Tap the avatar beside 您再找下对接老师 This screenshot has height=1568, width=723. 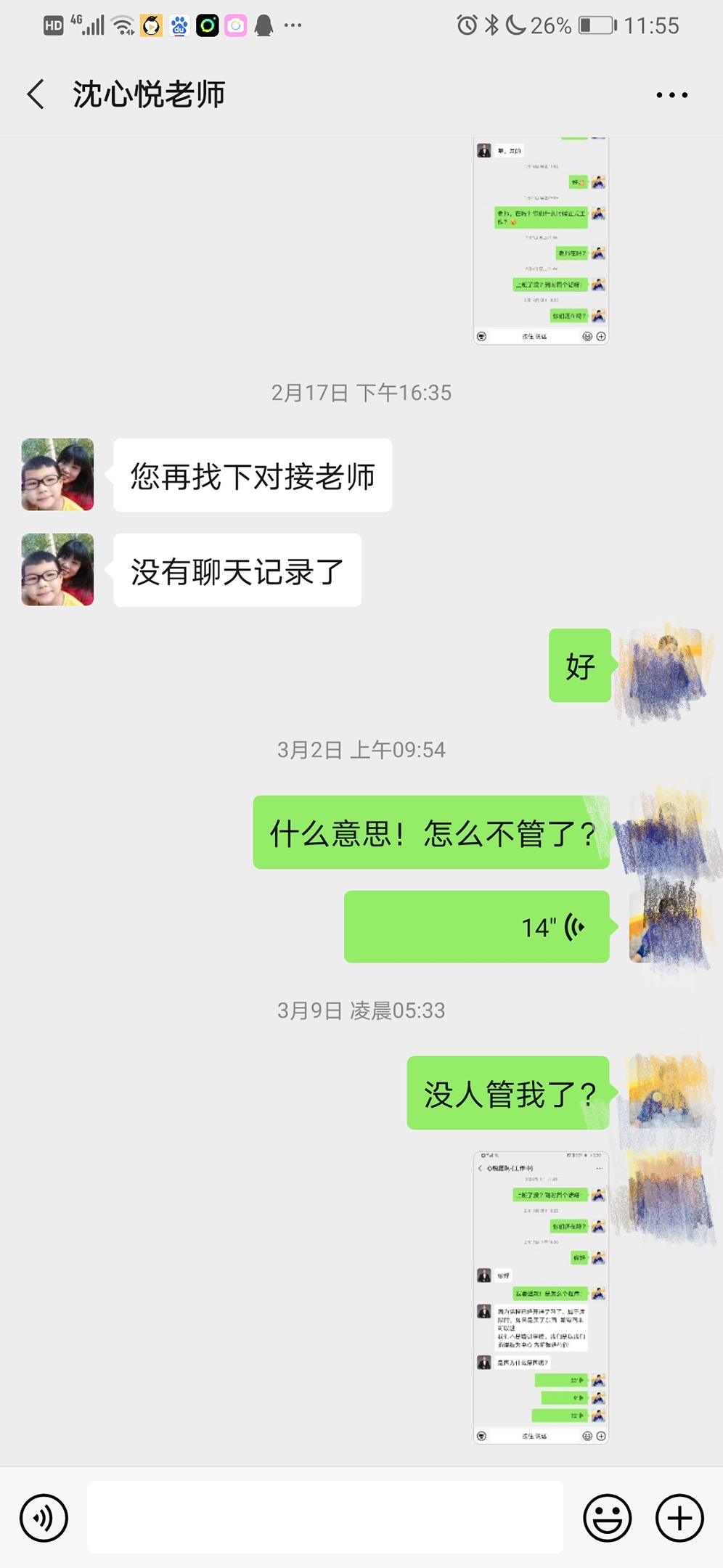tap(57, 474)
